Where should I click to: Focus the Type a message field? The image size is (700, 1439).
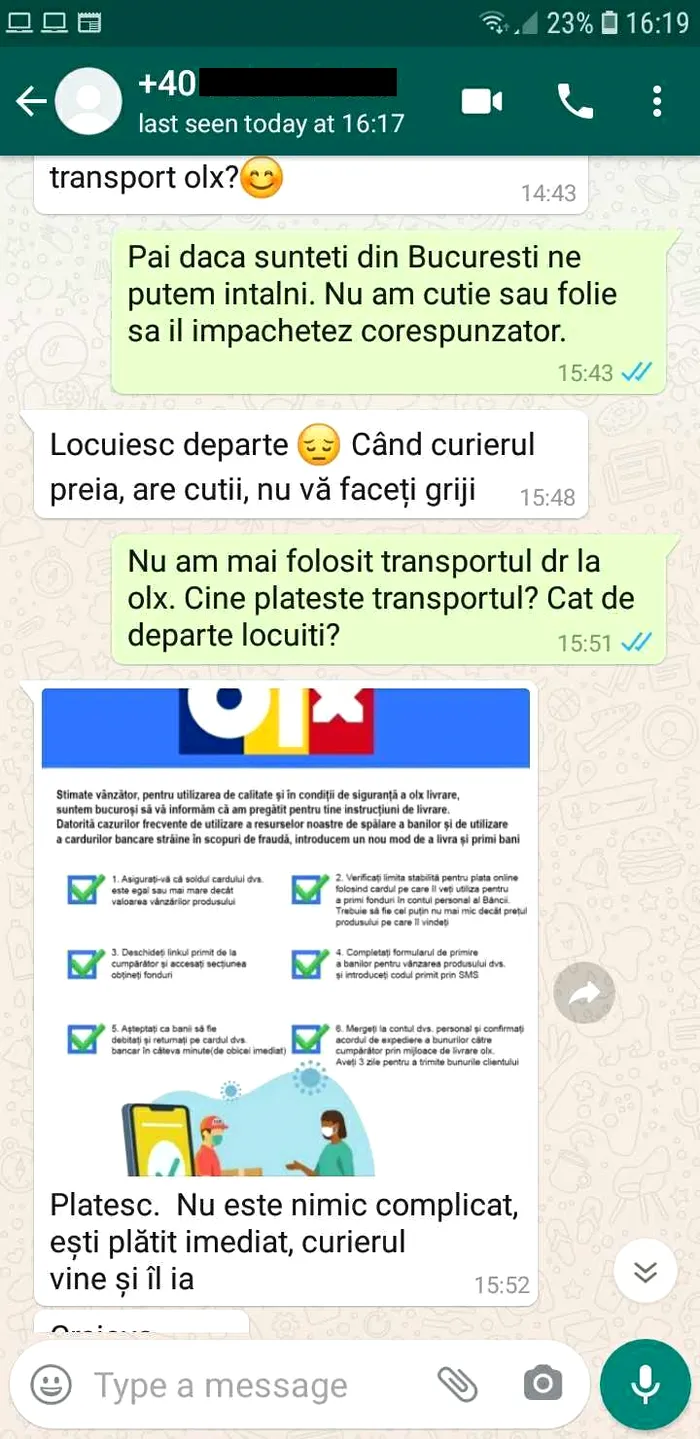(x=250, y=1385)
